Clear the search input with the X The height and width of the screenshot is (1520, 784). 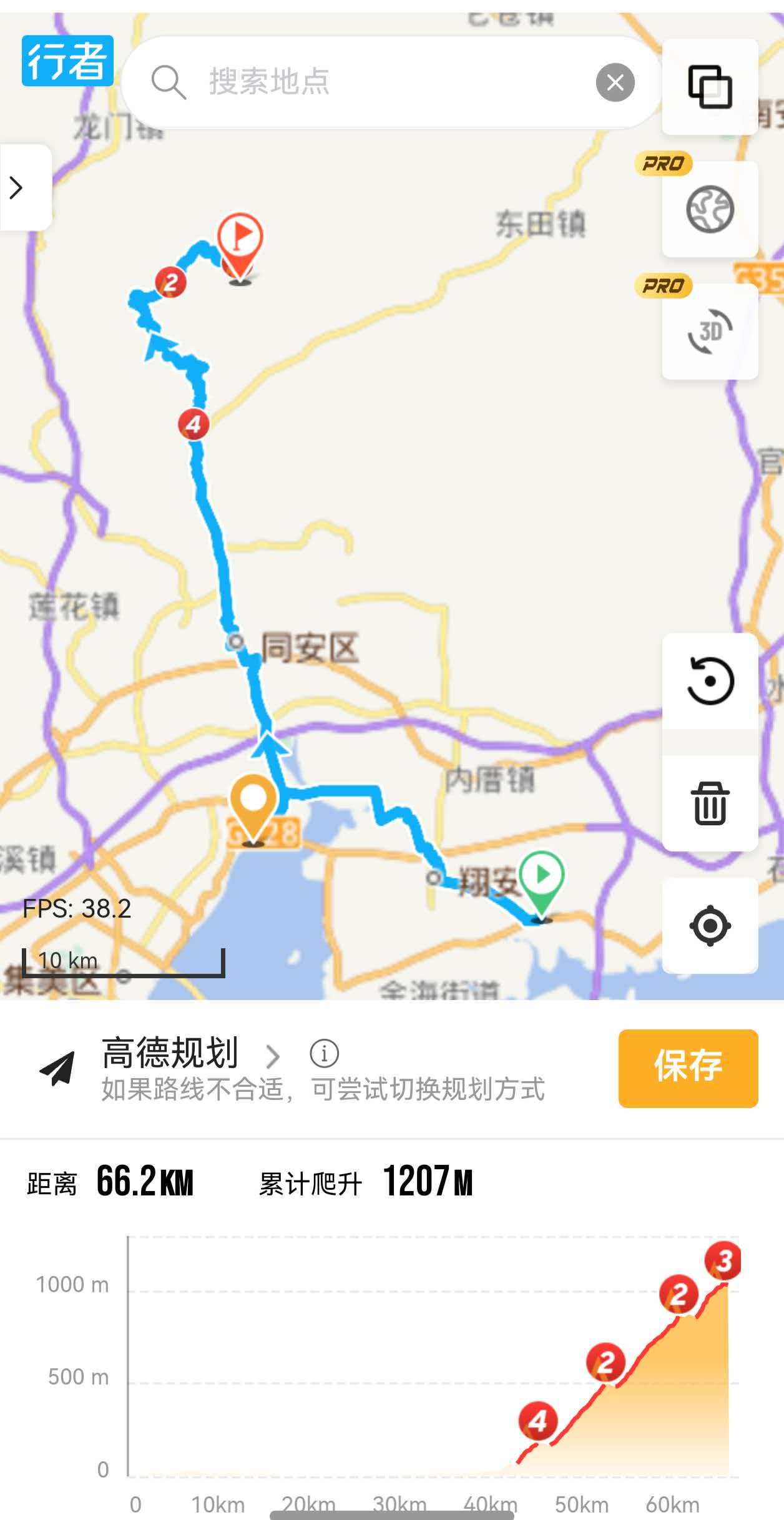615,82
